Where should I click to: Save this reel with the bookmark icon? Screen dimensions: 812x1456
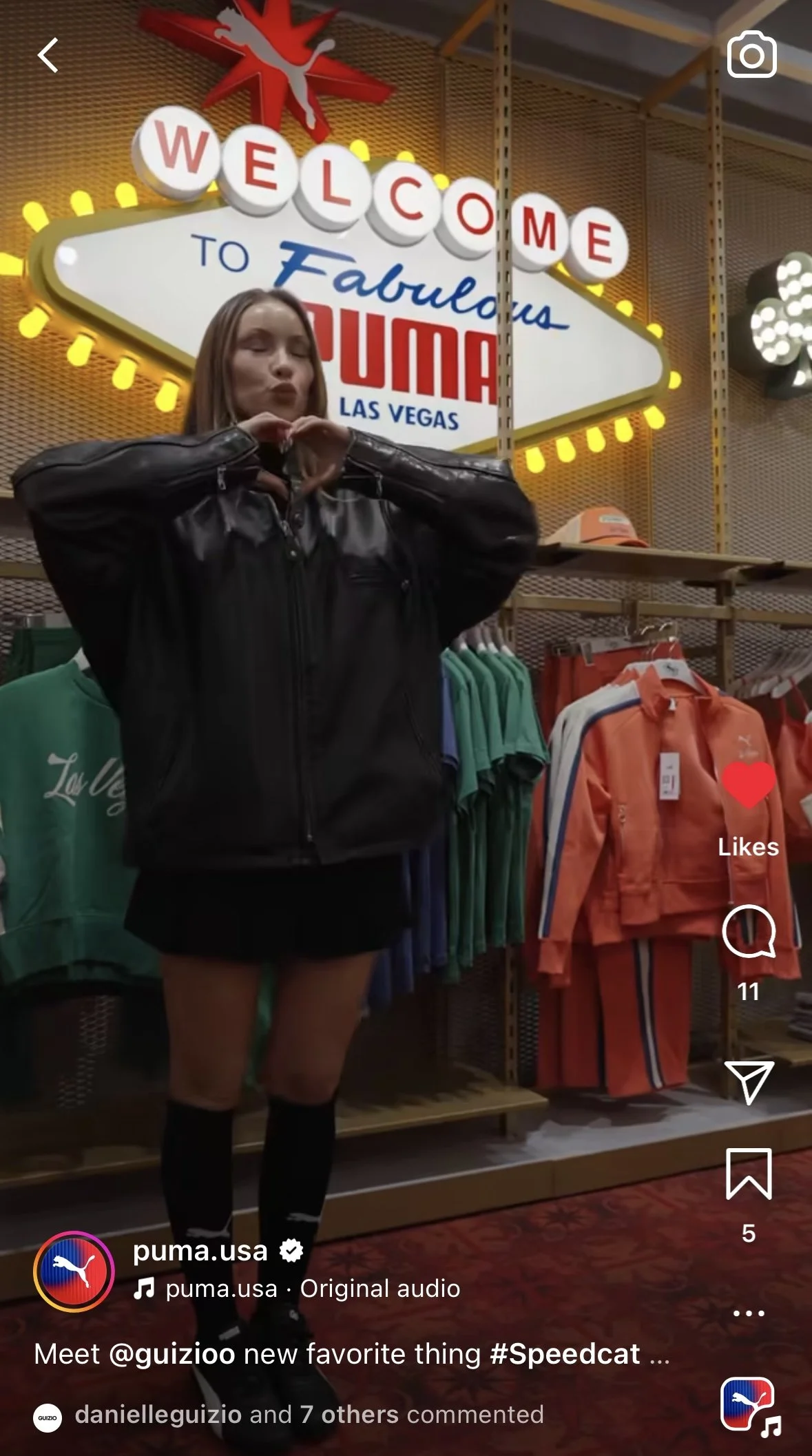click(x=749, y=1175)
